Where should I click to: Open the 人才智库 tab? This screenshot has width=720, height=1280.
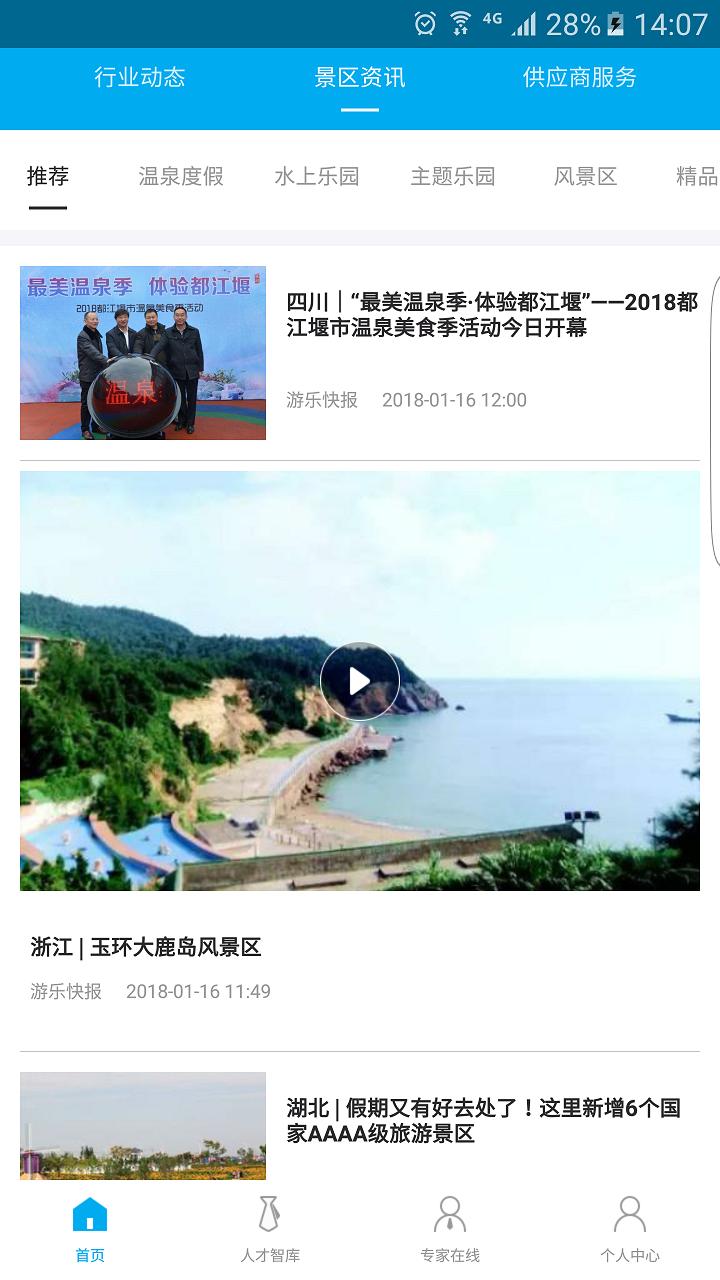[x=270, y=1228]
